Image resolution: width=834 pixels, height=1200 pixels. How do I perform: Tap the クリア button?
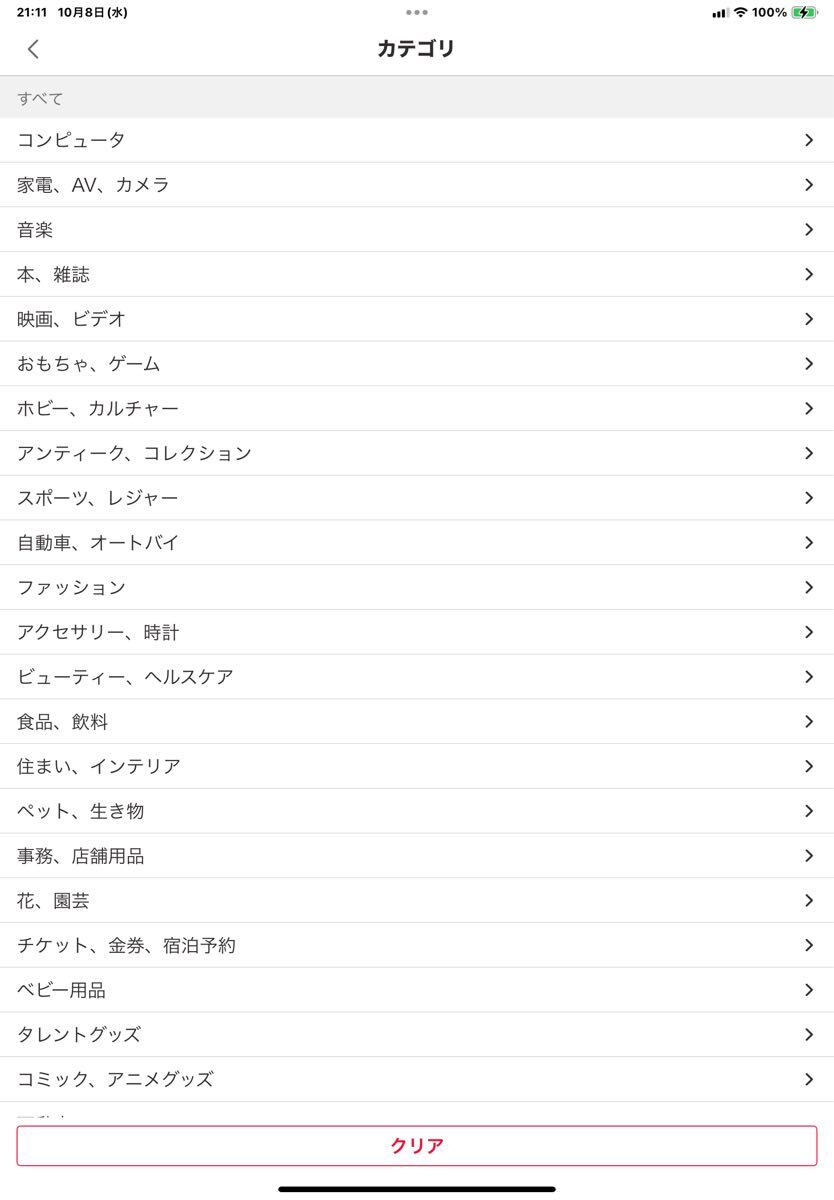(417, 1146)
